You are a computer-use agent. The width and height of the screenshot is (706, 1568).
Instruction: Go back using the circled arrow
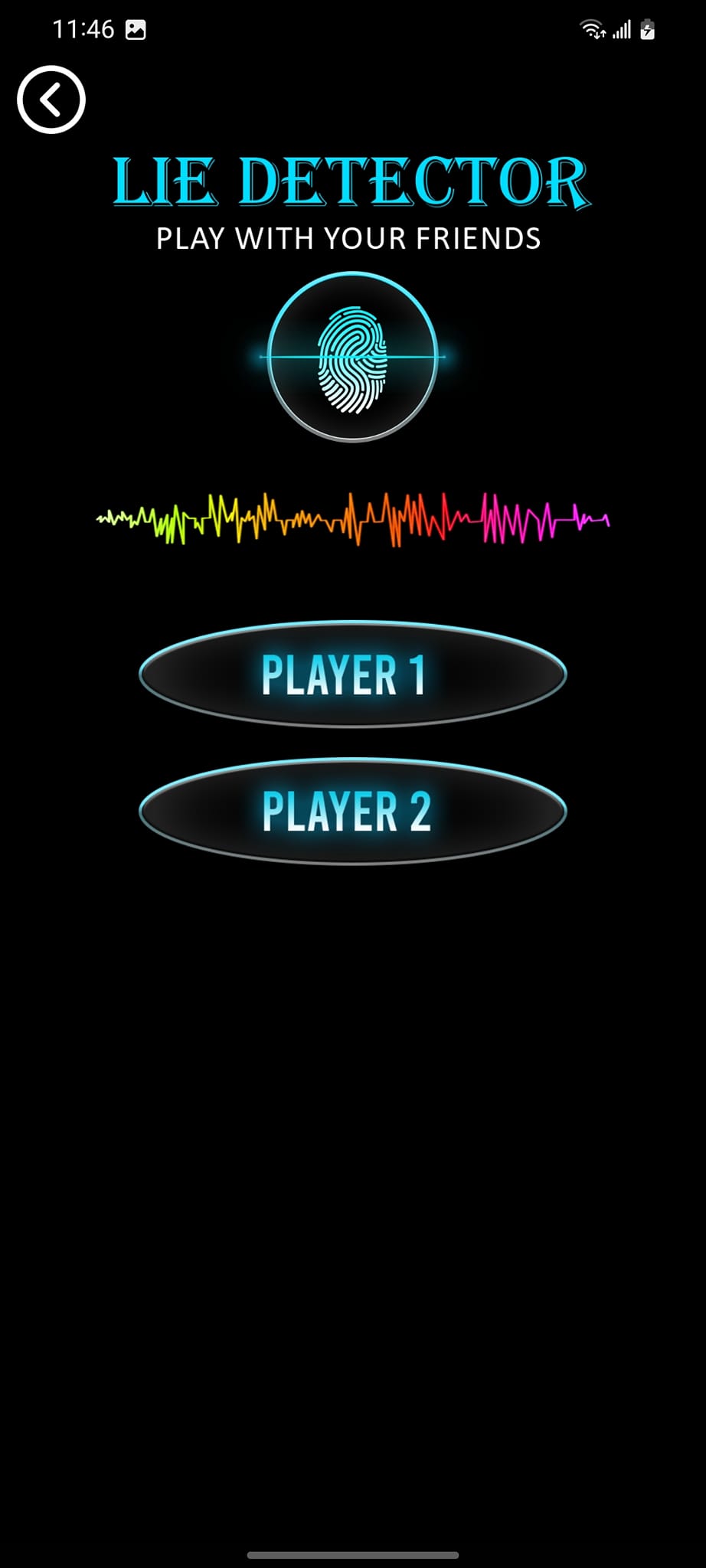(51, 100)
